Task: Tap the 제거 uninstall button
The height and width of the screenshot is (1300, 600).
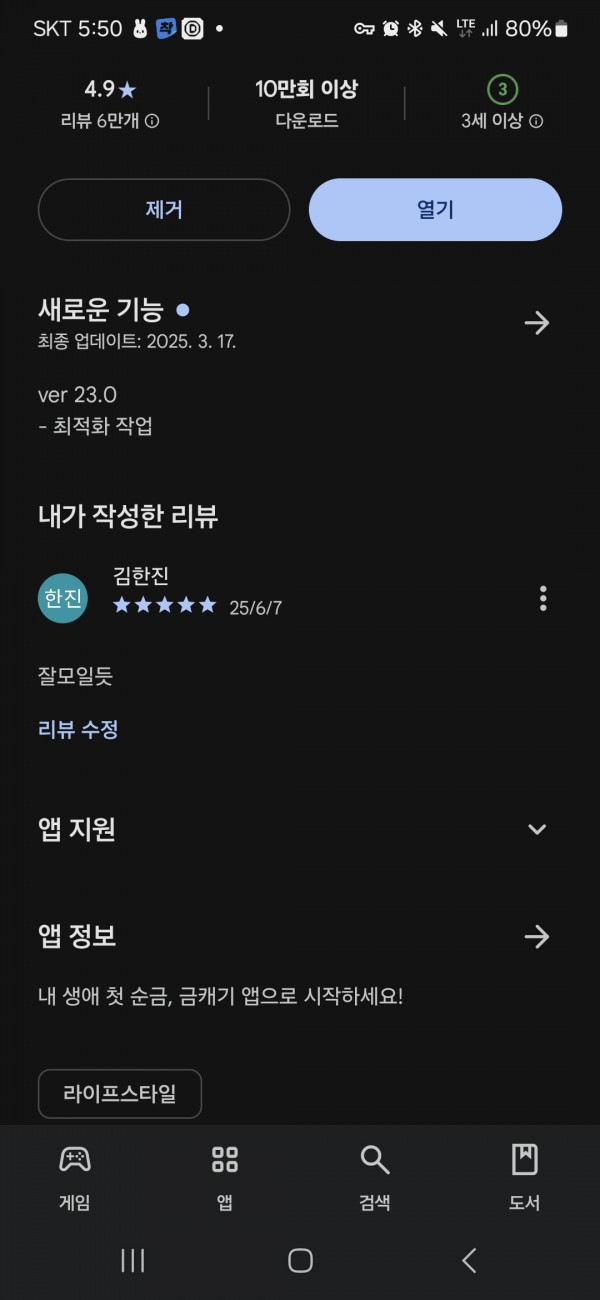Action: point(164,210)
